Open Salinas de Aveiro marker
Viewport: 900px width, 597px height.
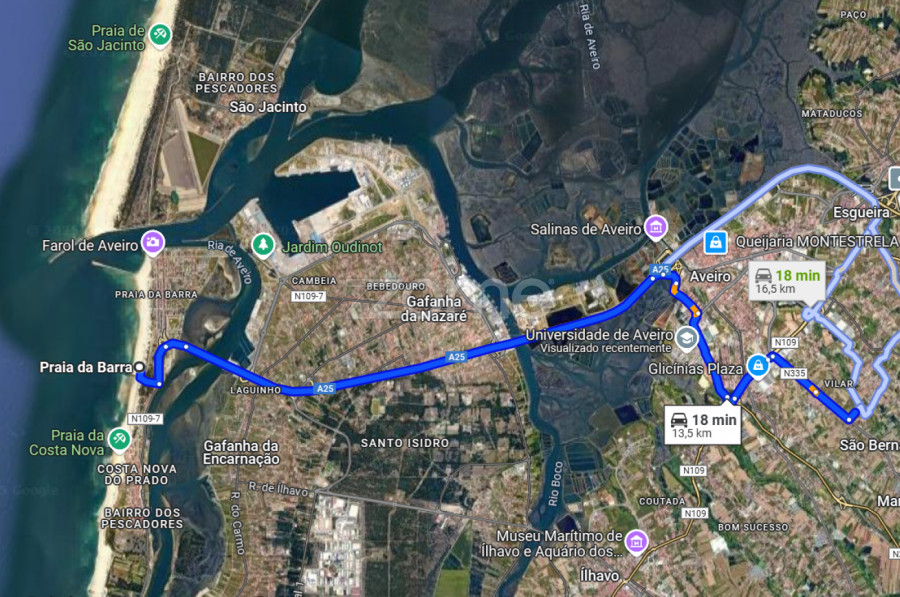(x=656, y=227)
